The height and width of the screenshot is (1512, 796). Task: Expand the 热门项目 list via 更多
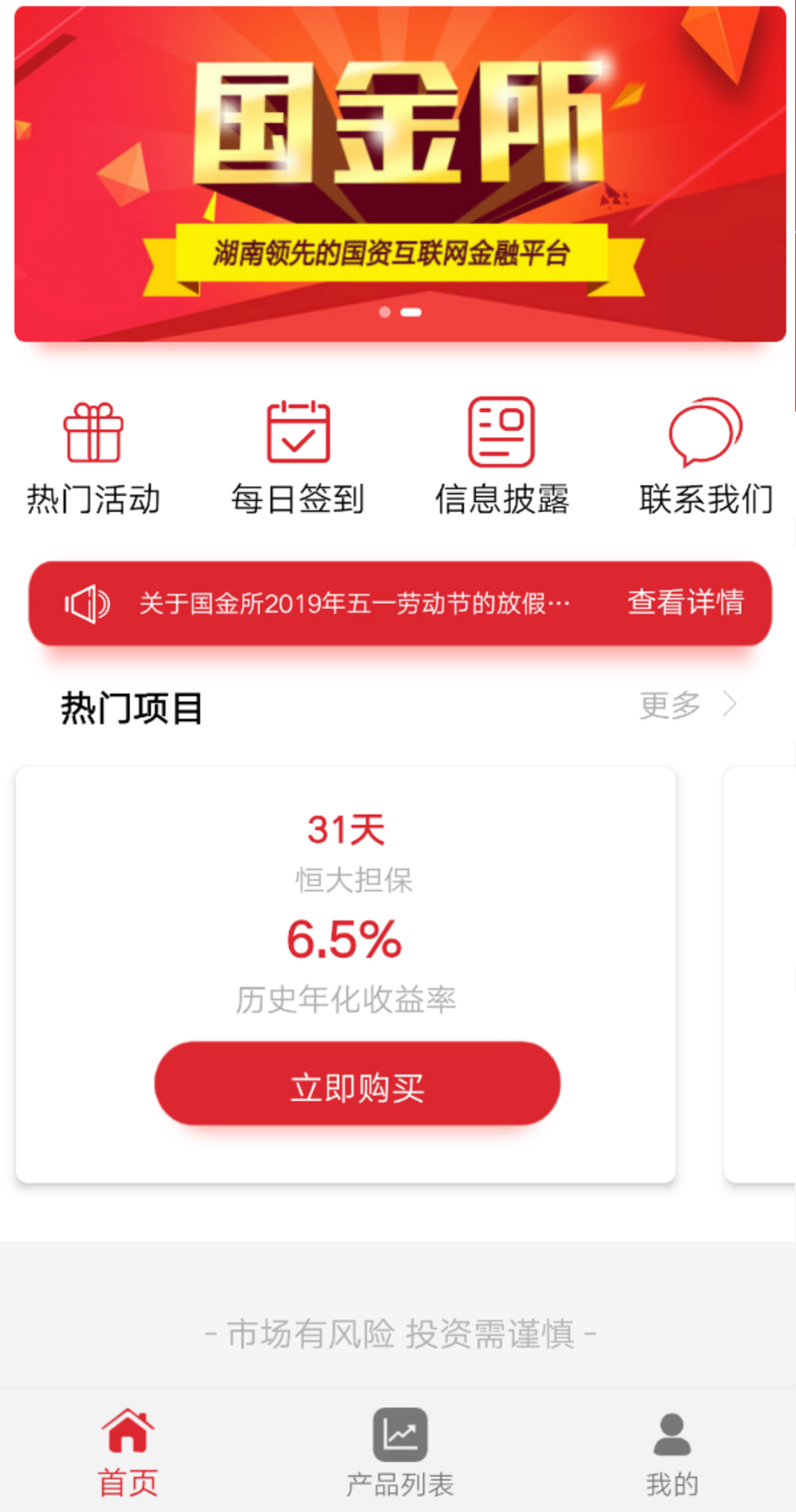[670, 704]
